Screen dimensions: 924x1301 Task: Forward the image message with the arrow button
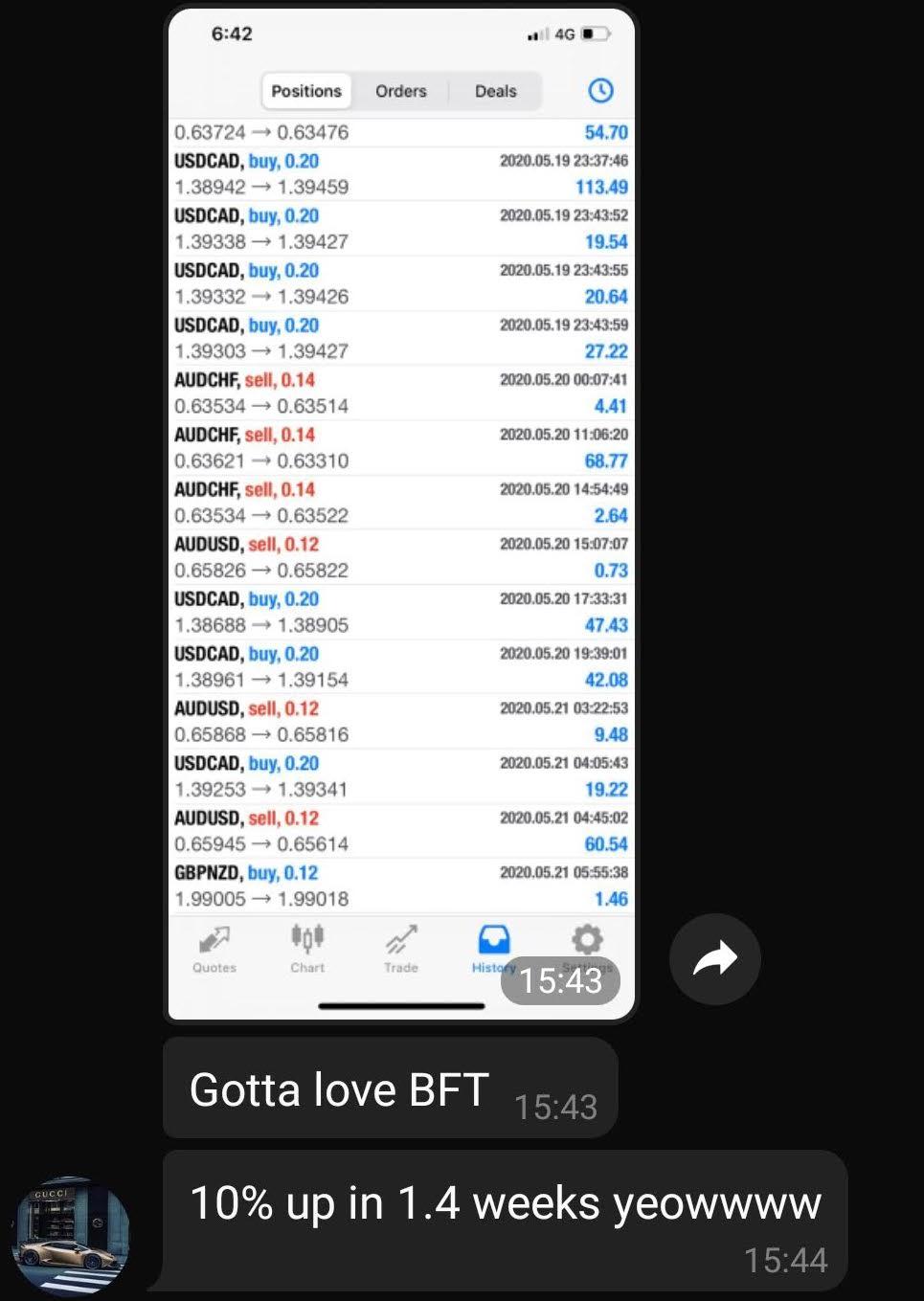pos(714,958)
